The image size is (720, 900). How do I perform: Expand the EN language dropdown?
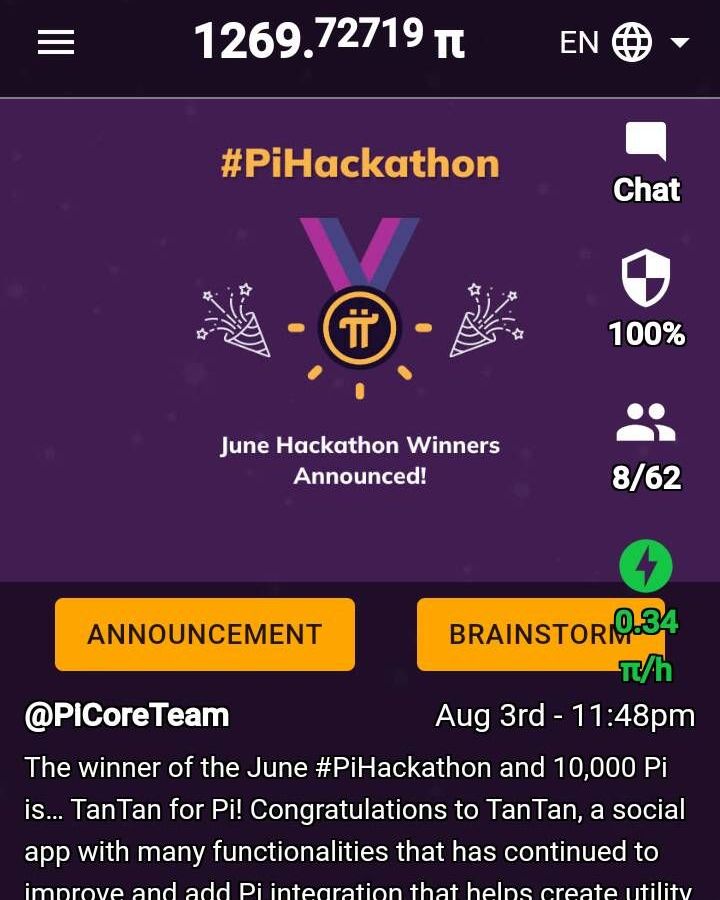tap(624, 42)
